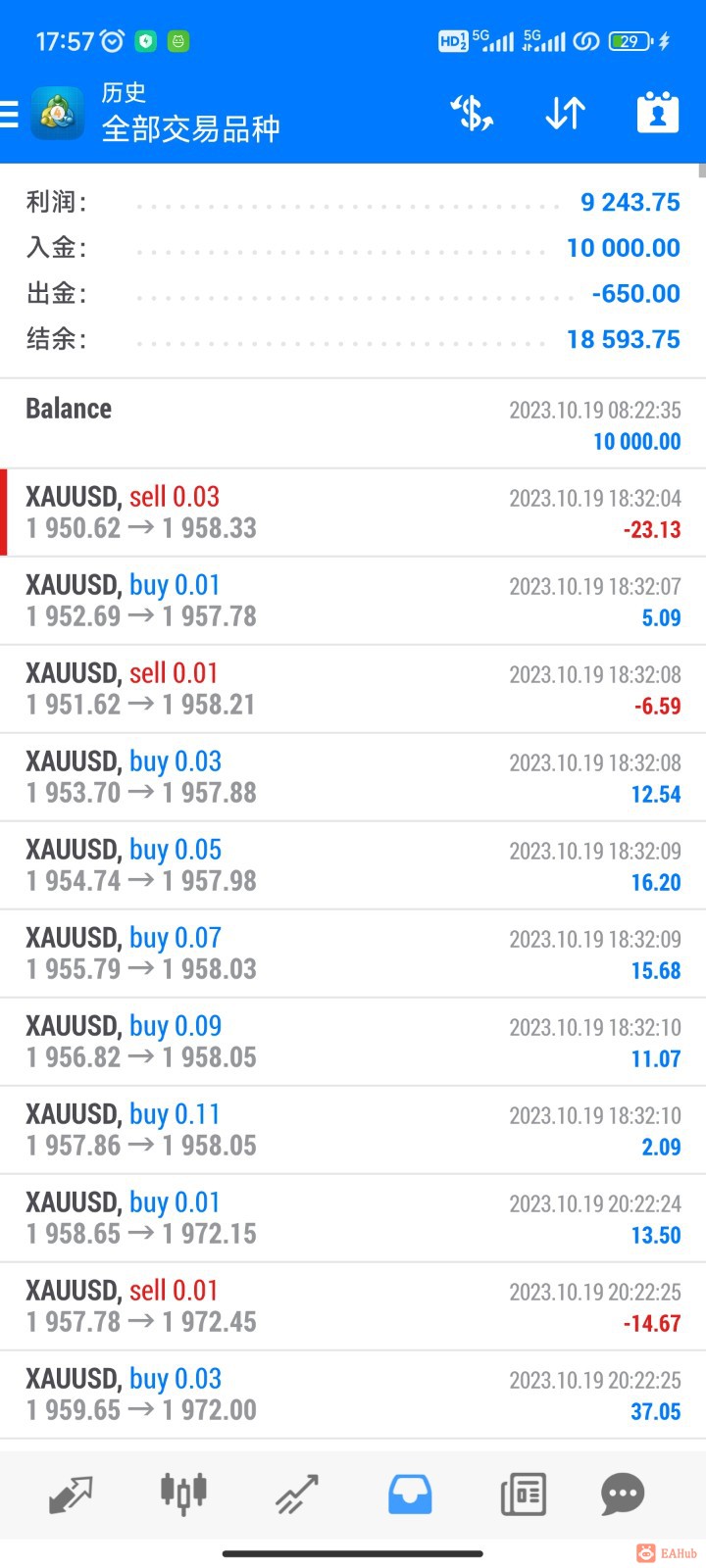Change the history sort order

pyautogui.click(x=565, y=114)
